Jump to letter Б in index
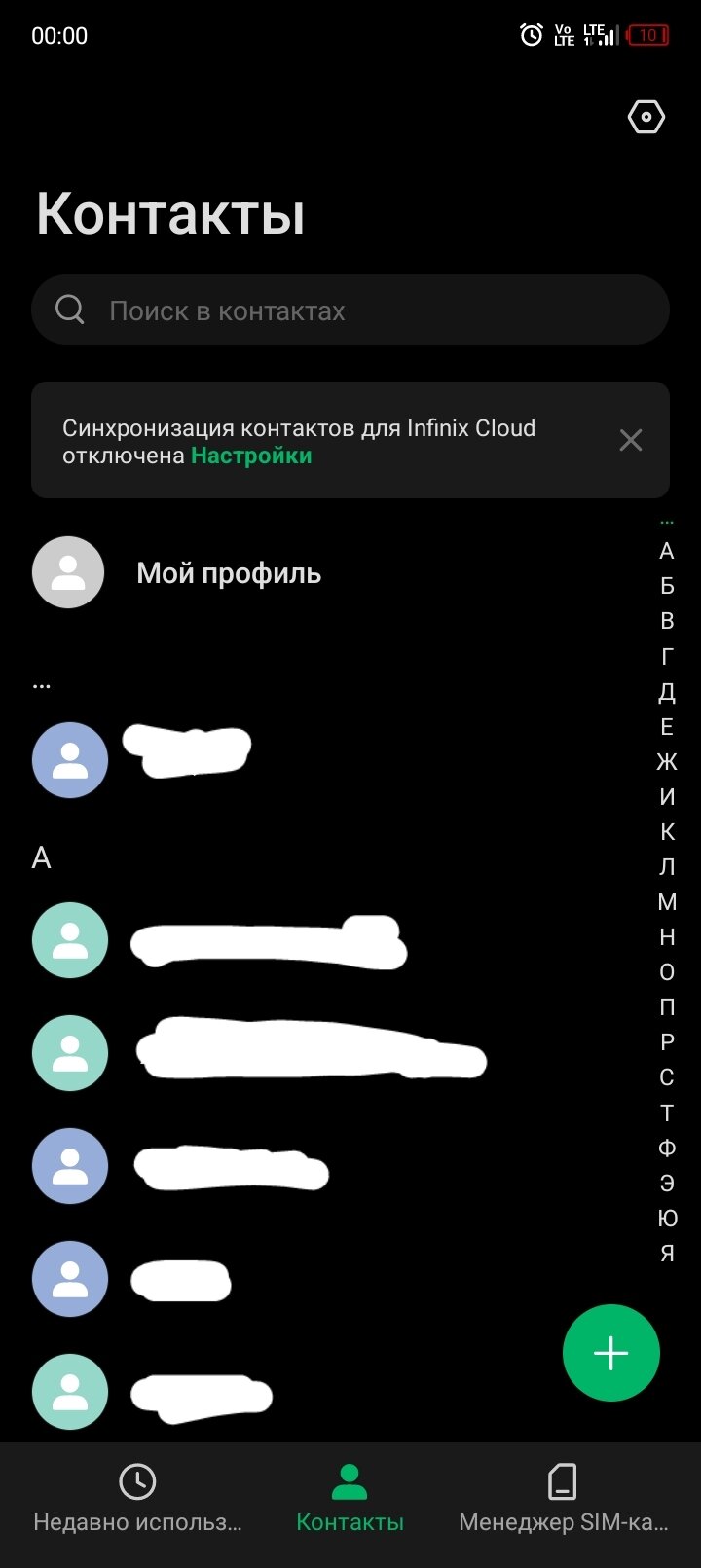This screenshot has width=701, height=1568. [667, 586]
